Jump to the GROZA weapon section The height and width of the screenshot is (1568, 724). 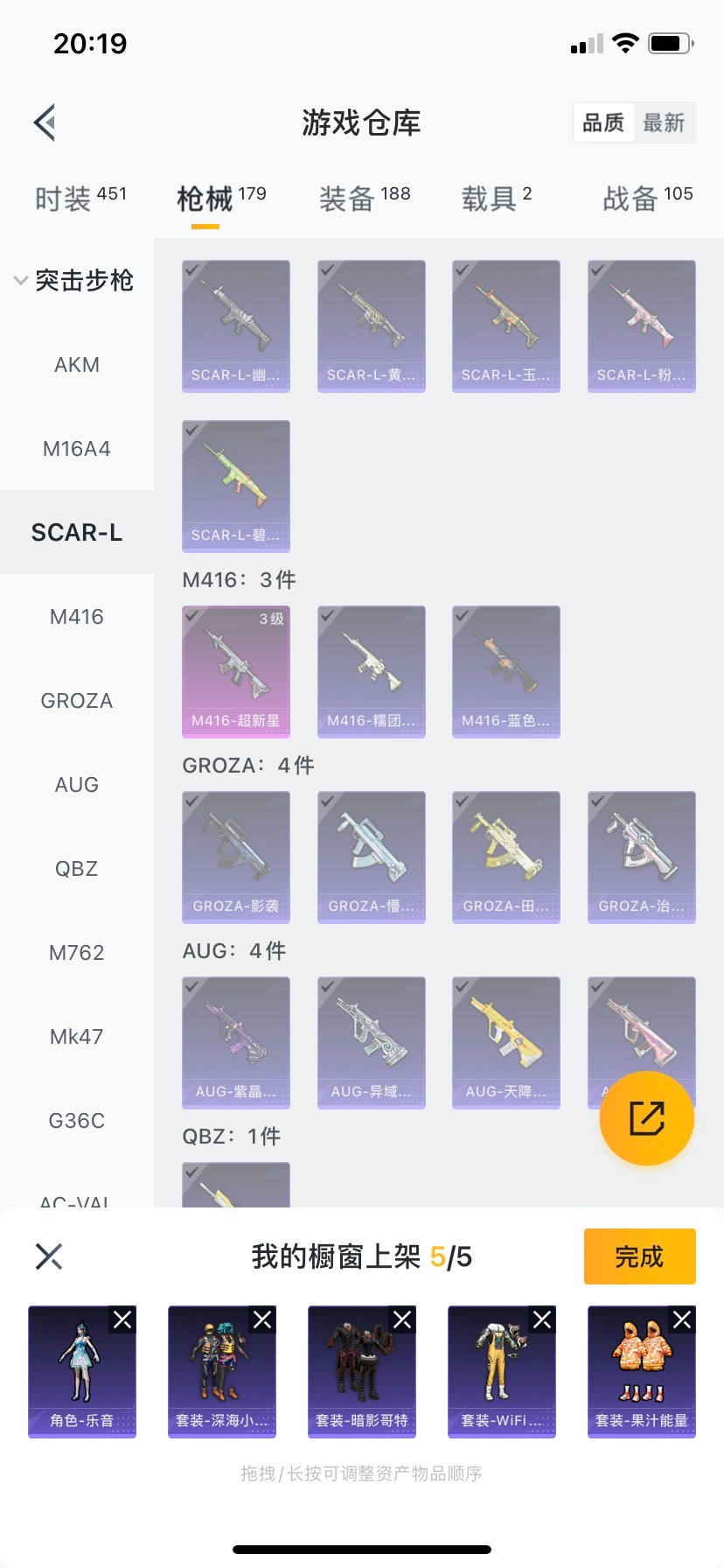click(77, 700)
